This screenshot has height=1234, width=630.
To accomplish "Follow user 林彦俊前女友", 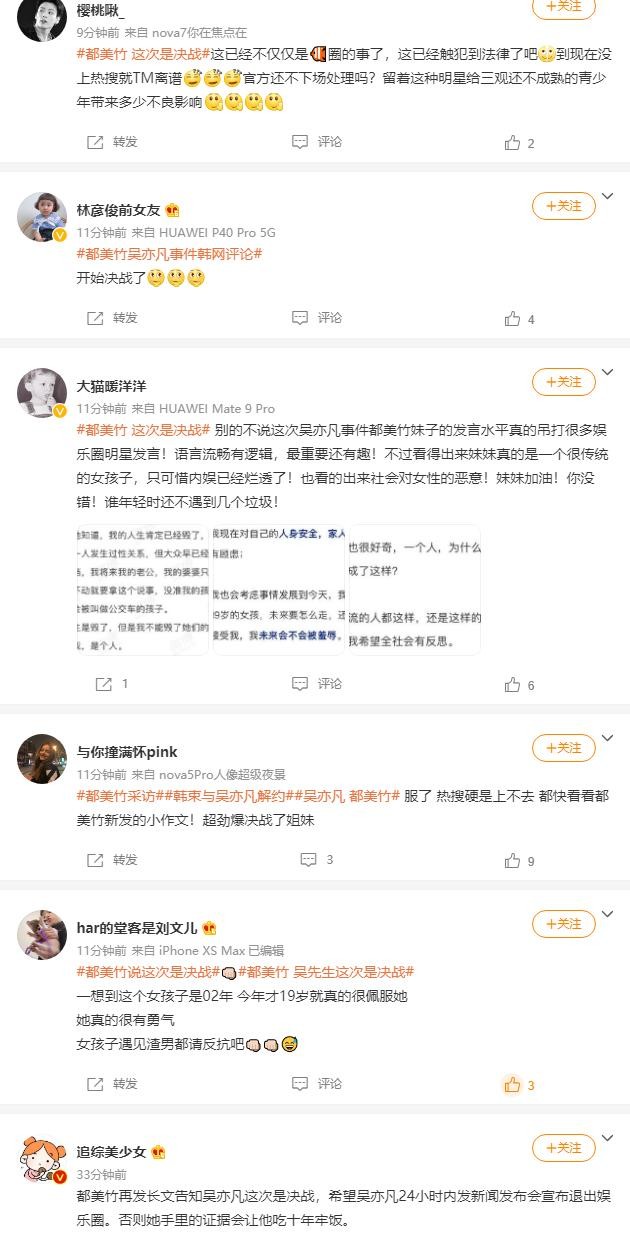I will pyautogui.click(x=563, y=206).
